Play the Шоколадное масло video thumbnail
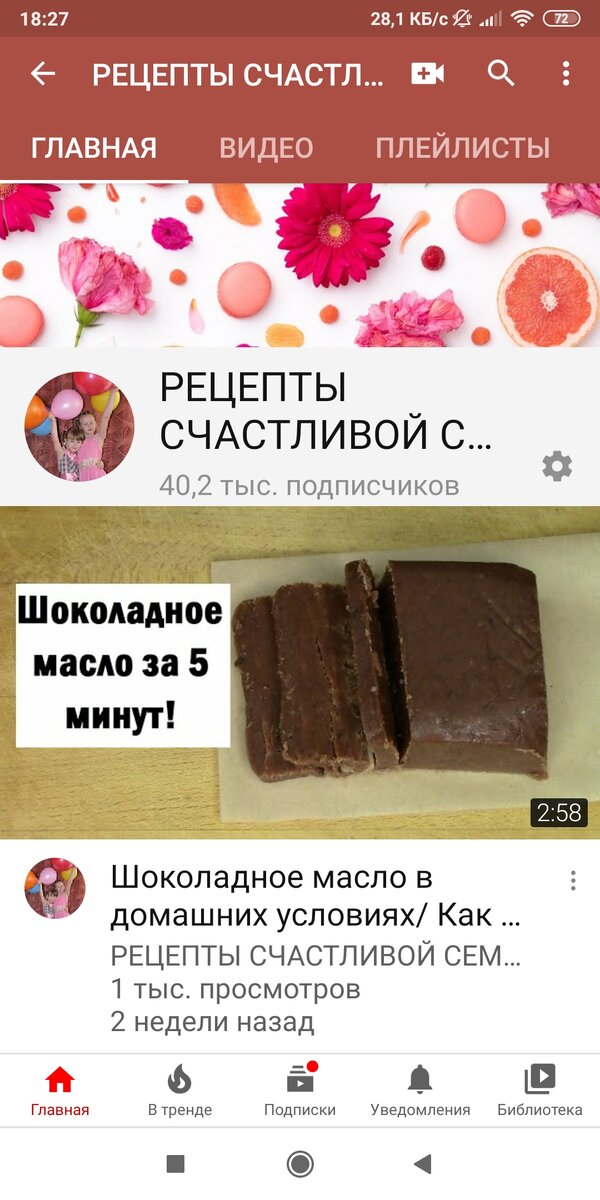600x1200 pixels. [x=300, y=672]
